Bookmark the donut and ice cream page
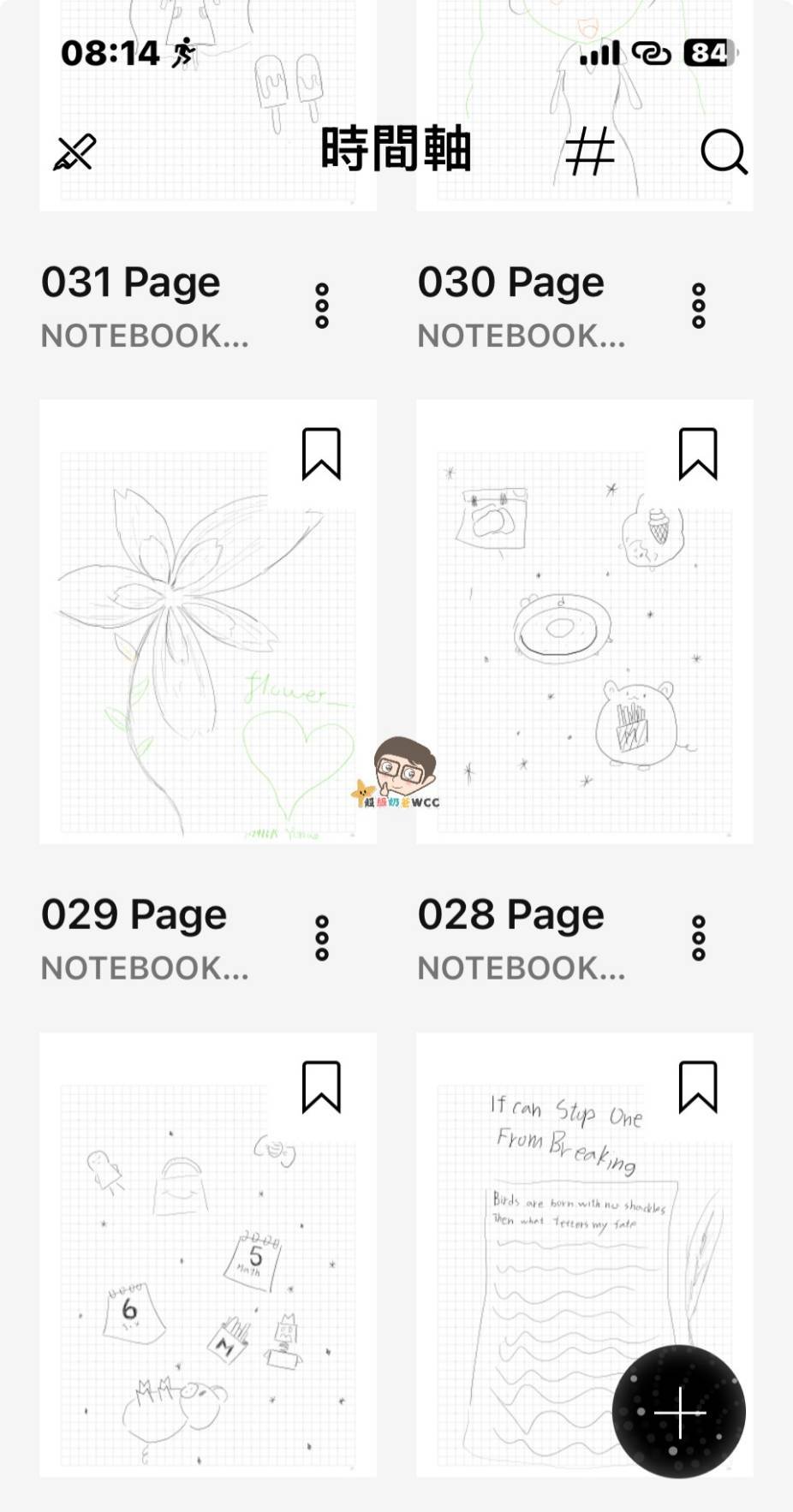 point(698,454)
